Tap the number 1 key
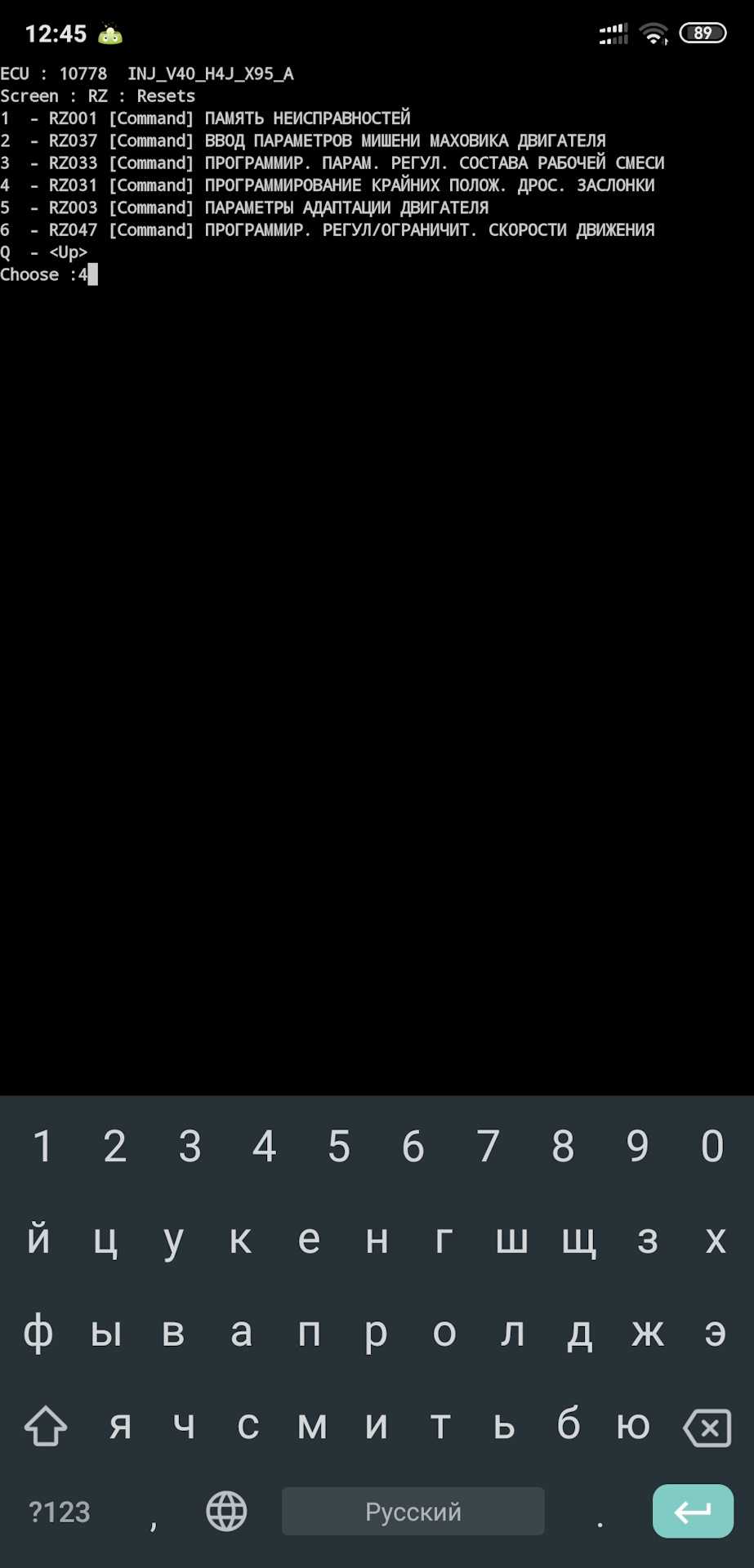 [42, 1146]
